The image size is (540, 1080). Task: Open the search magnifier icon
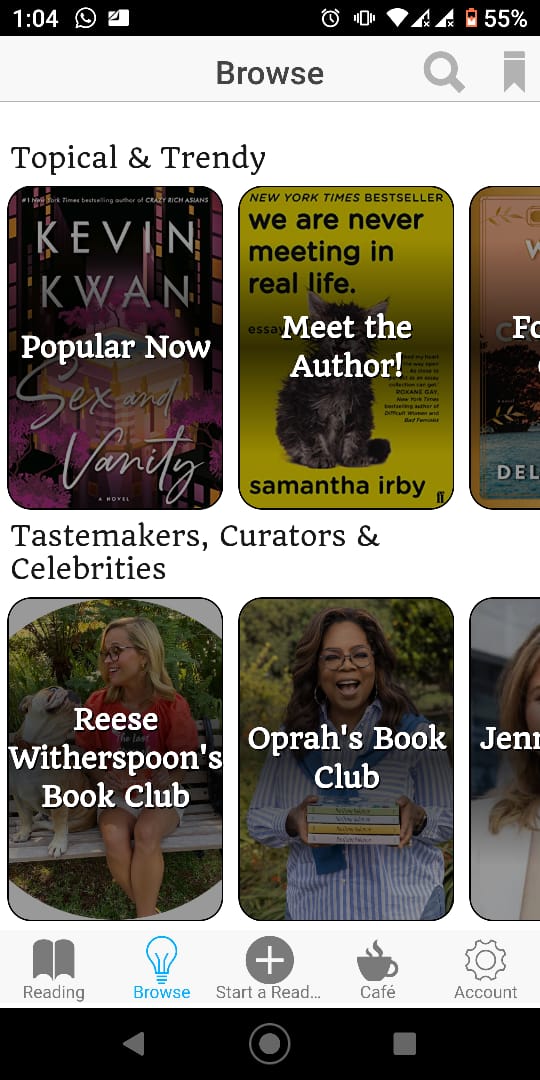(444, 72)
